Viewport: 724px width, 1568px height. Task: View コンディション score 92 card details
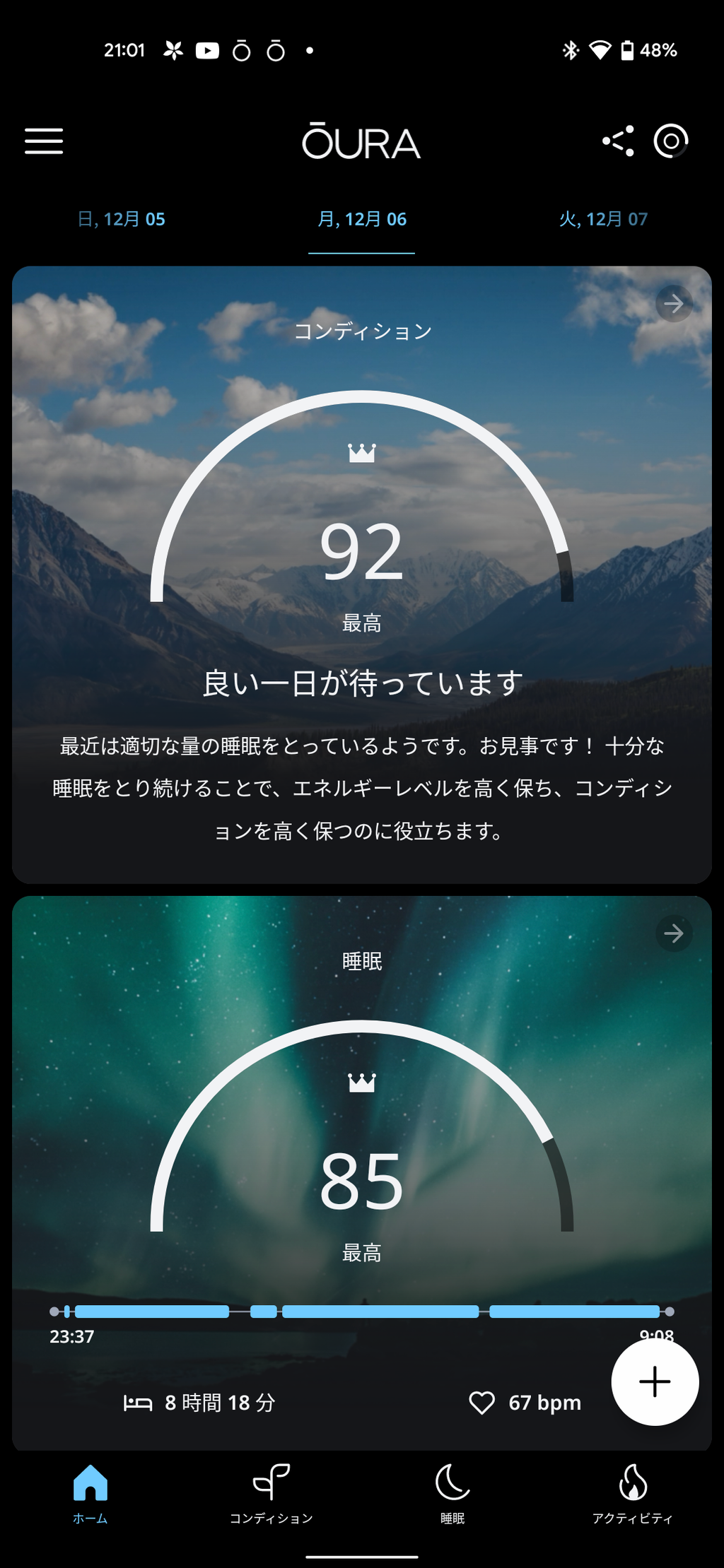pos(361,551)
